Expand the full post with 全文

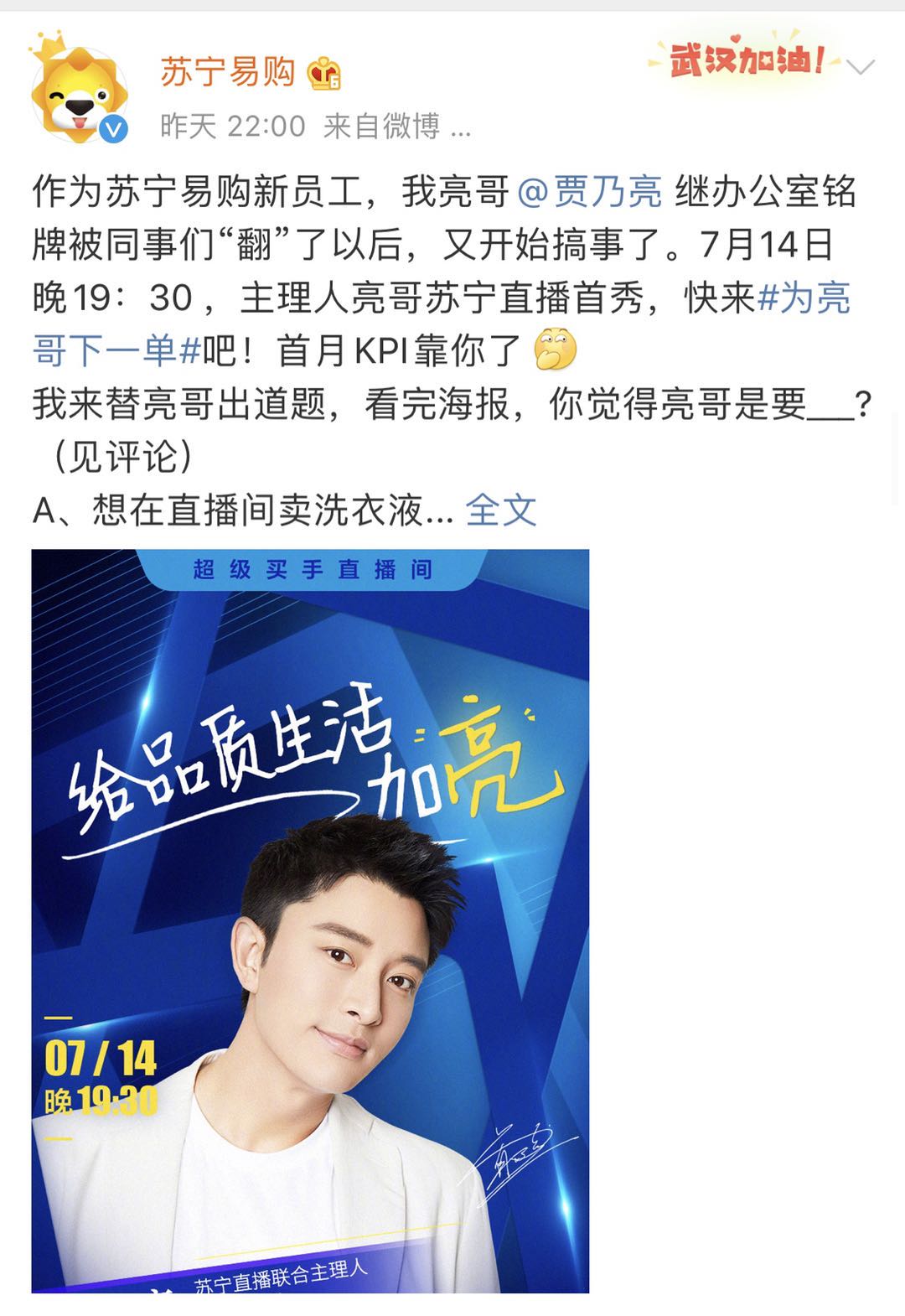[x=501, y=510]
